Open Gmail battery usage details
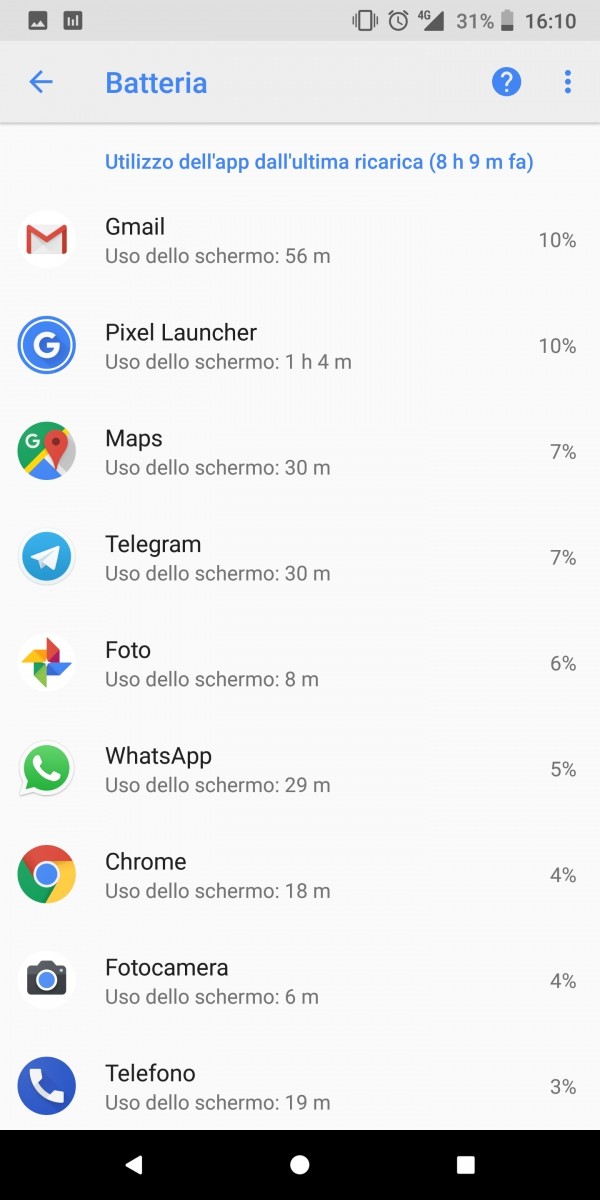This screenshot has height=1200, width=600. coord(300,240)
